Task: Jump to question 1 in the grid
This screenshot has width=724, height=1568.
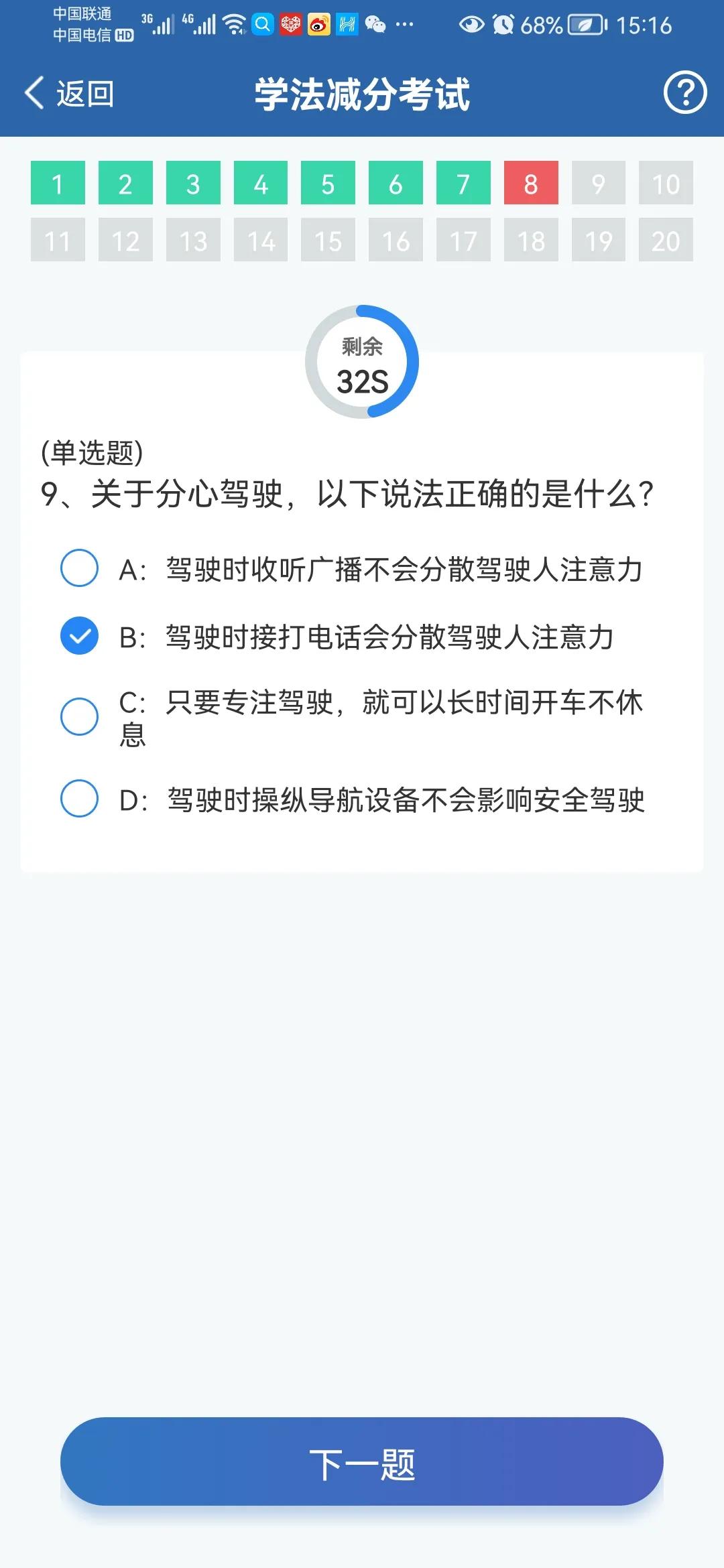Action: [x=58, y=183]
